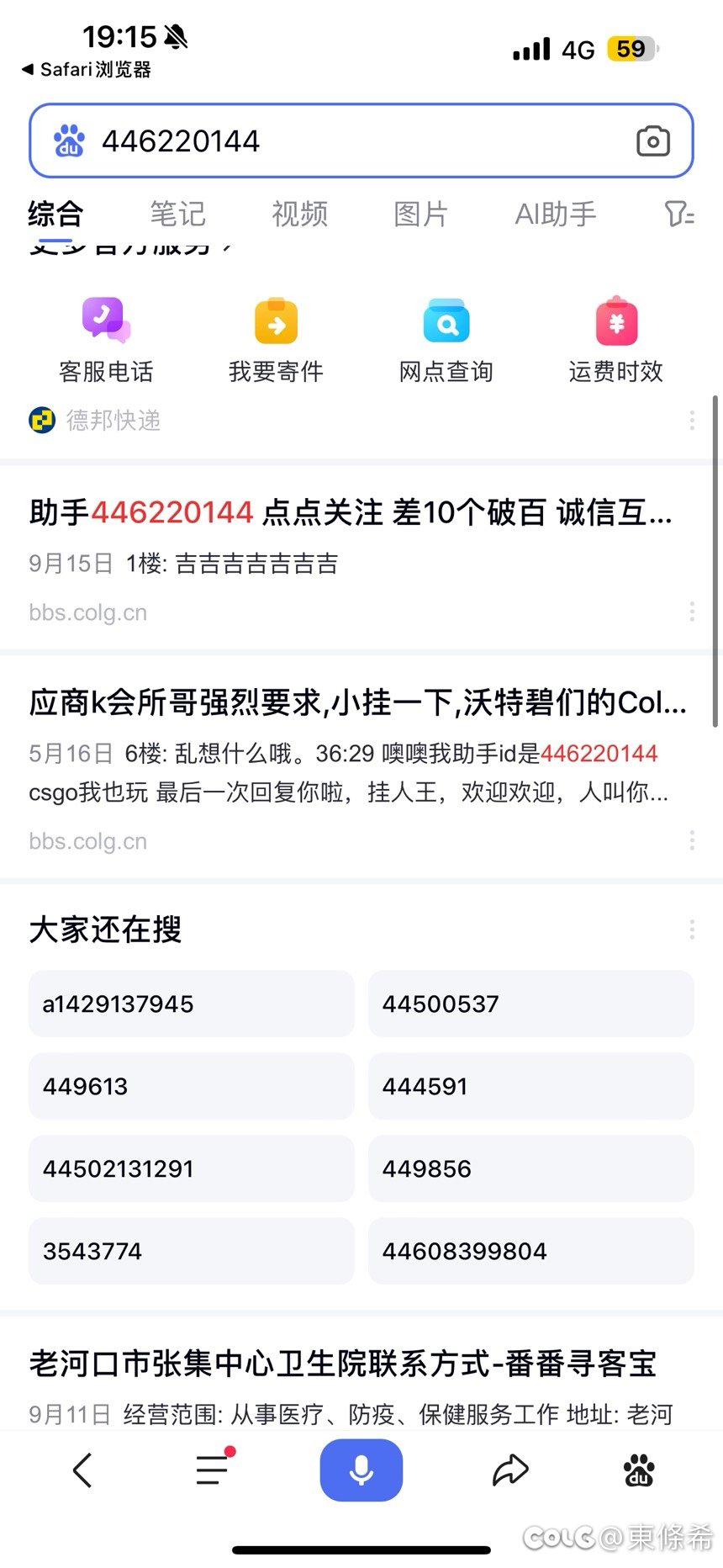Open the AI助手 tab
This screenshot has width=723, height=1568.
click(x=556, y=214)
